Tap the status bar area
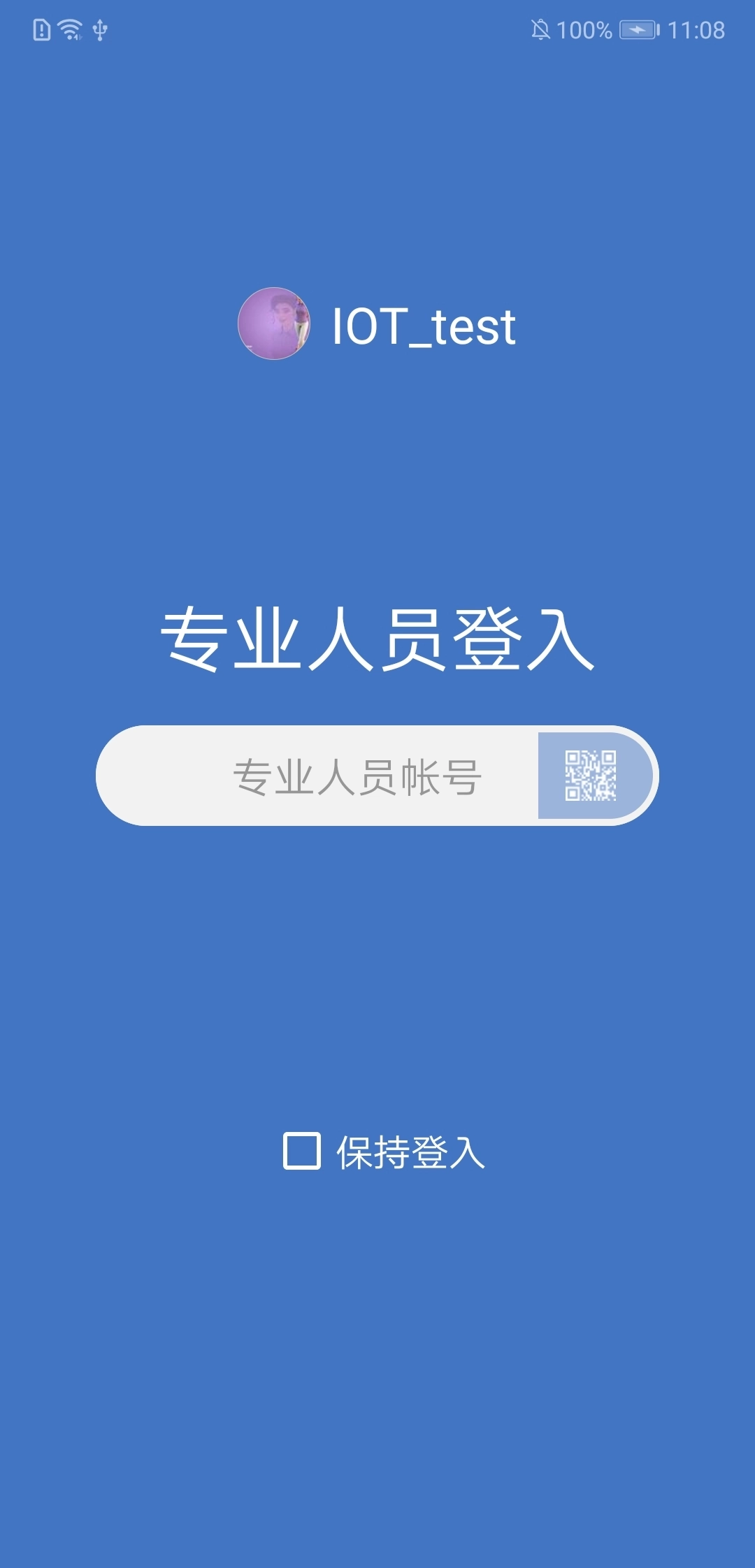The width and height of the screenshot is (755, 1568). tap(377, 29)
